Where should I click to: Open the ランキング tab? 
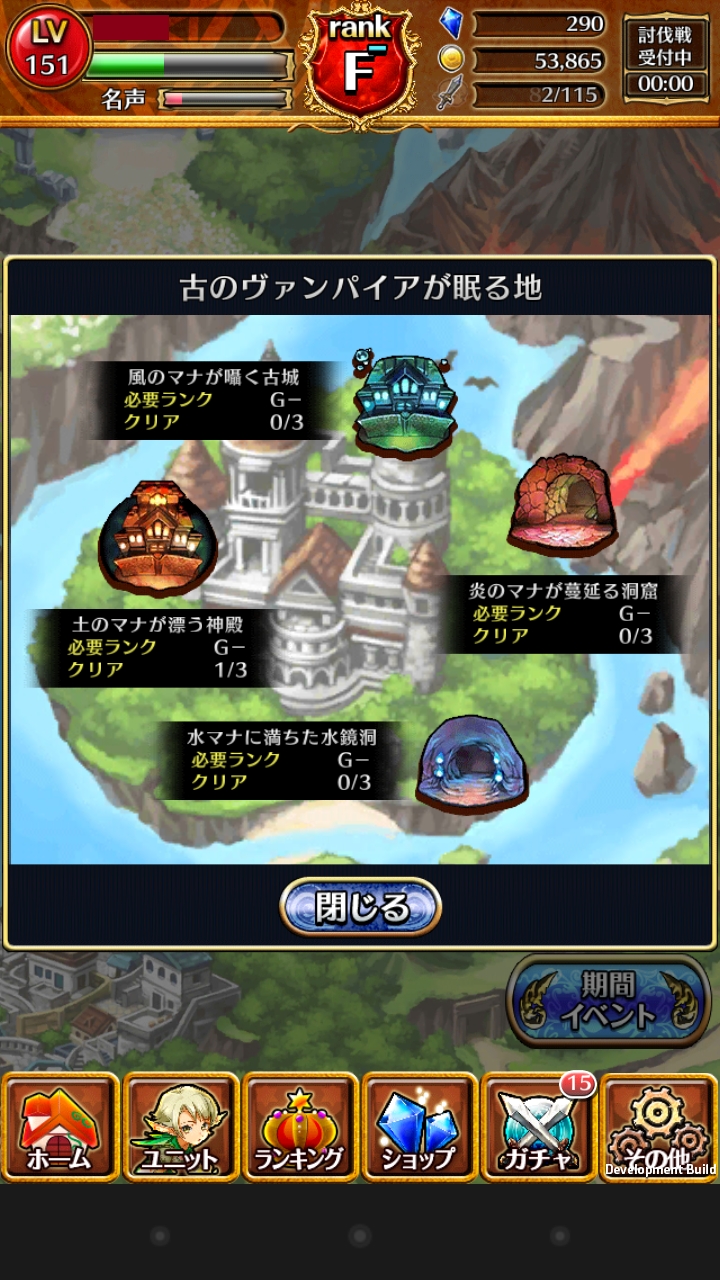click(300, 1127)
